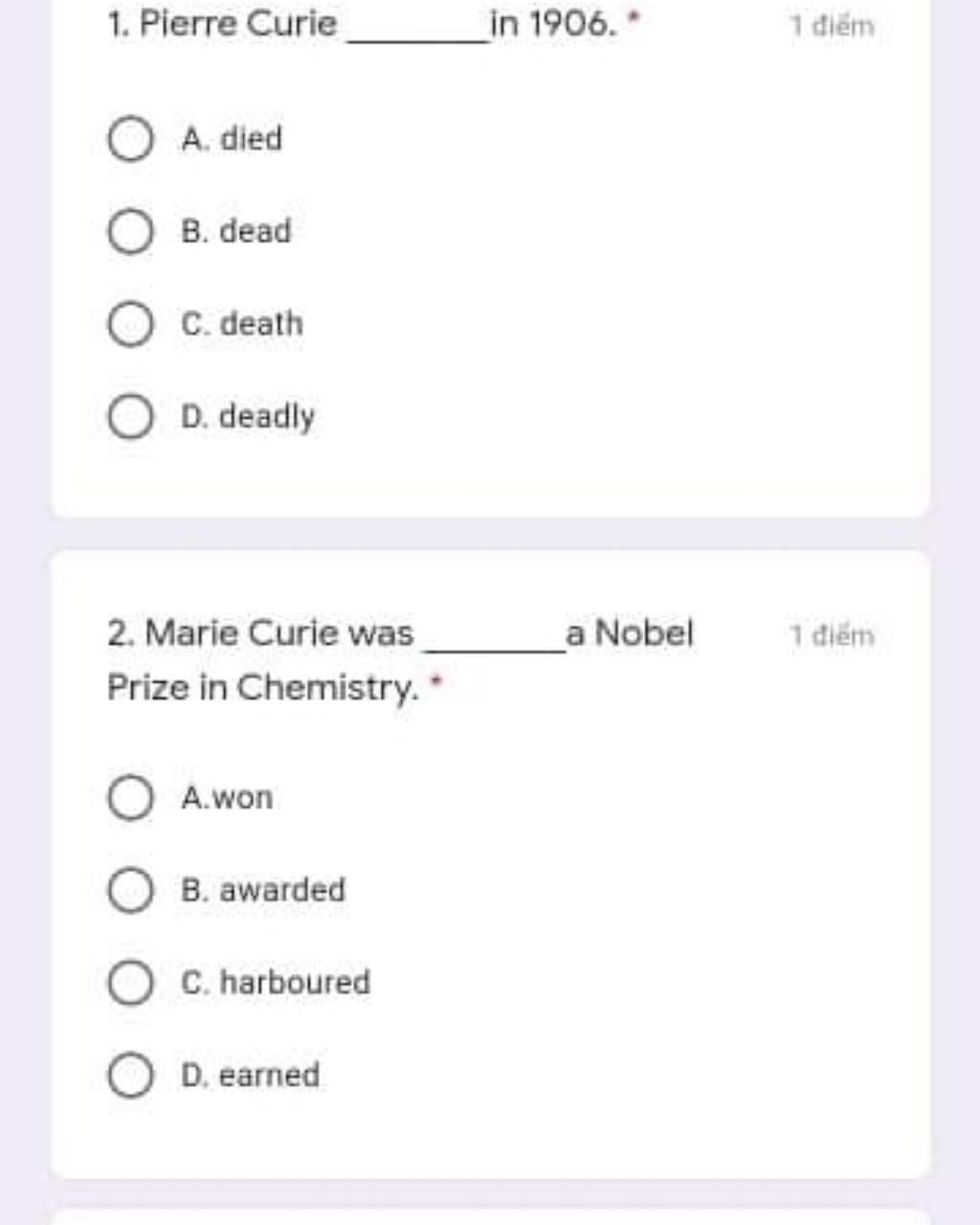Select A.won for the Marie Curie question
This screenshot has width=980, height=1225.
coord(130,798)
